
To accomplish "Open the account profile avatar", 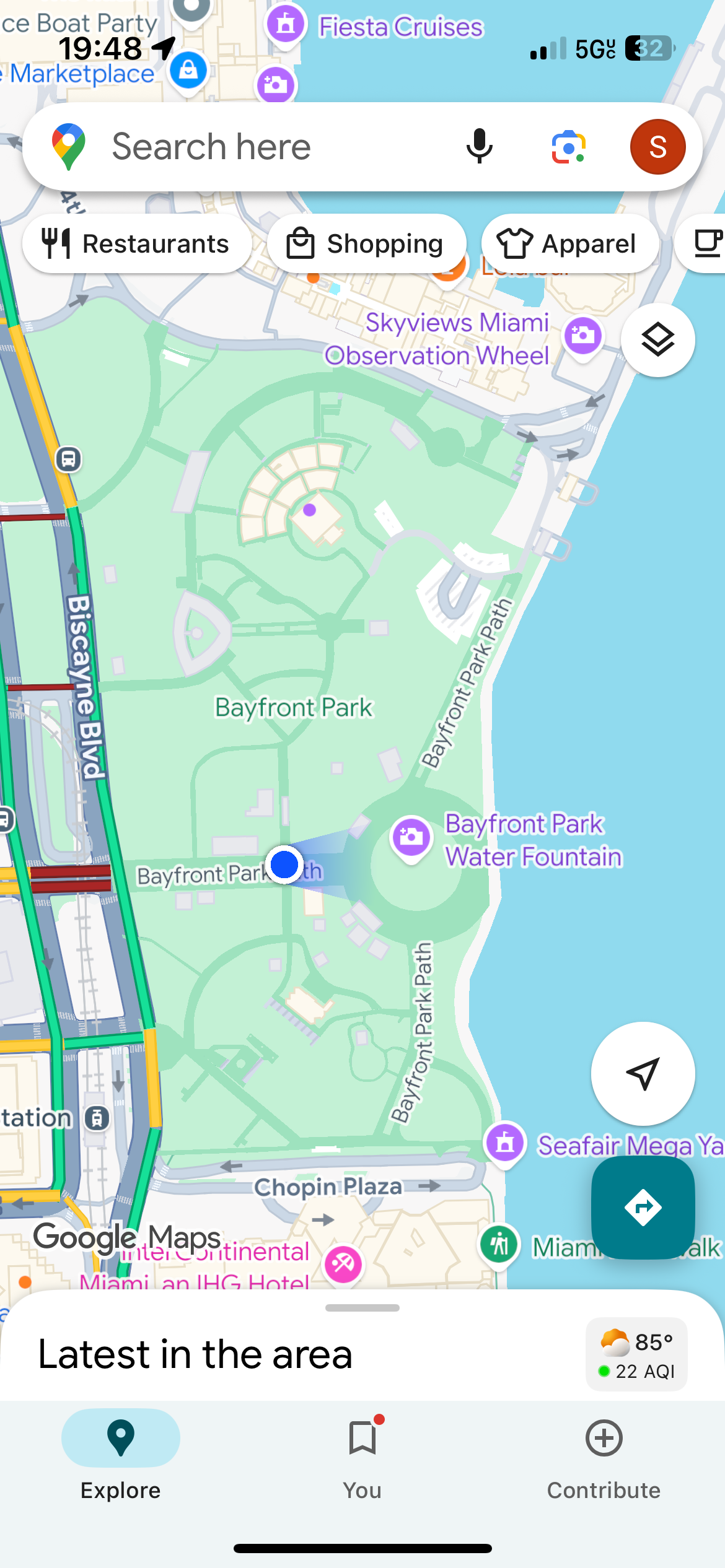I will [x=657, y=147].
